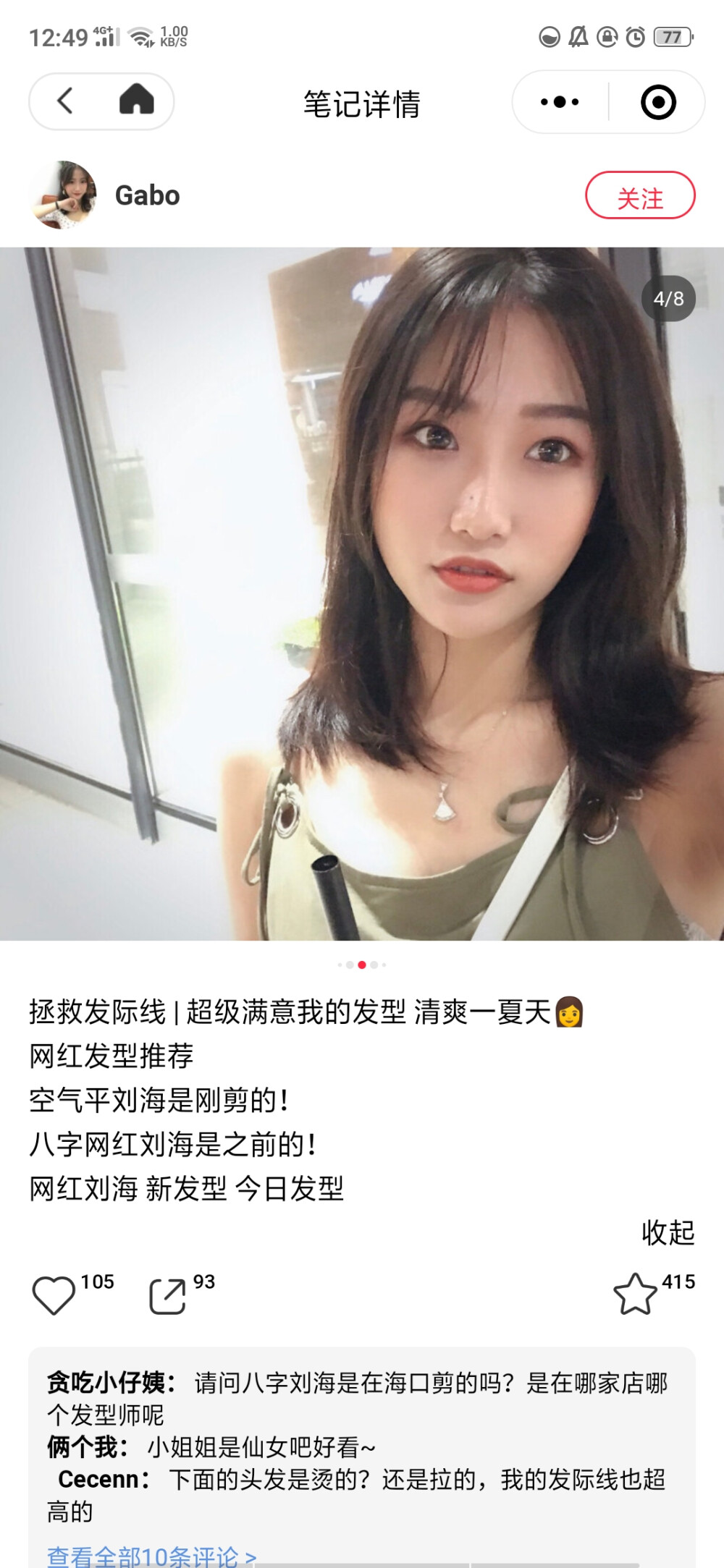View all 10 comments
The width and height of the screenshot is (724, 1568).
[152, 1556]
